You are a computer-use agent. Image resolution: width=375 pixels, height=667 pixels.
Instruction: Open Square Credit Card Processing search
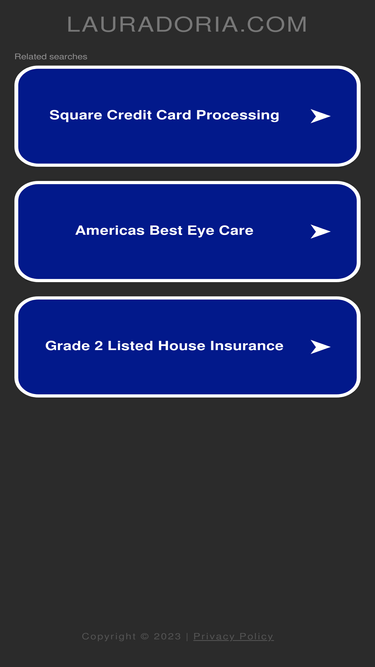pos(188,116)
